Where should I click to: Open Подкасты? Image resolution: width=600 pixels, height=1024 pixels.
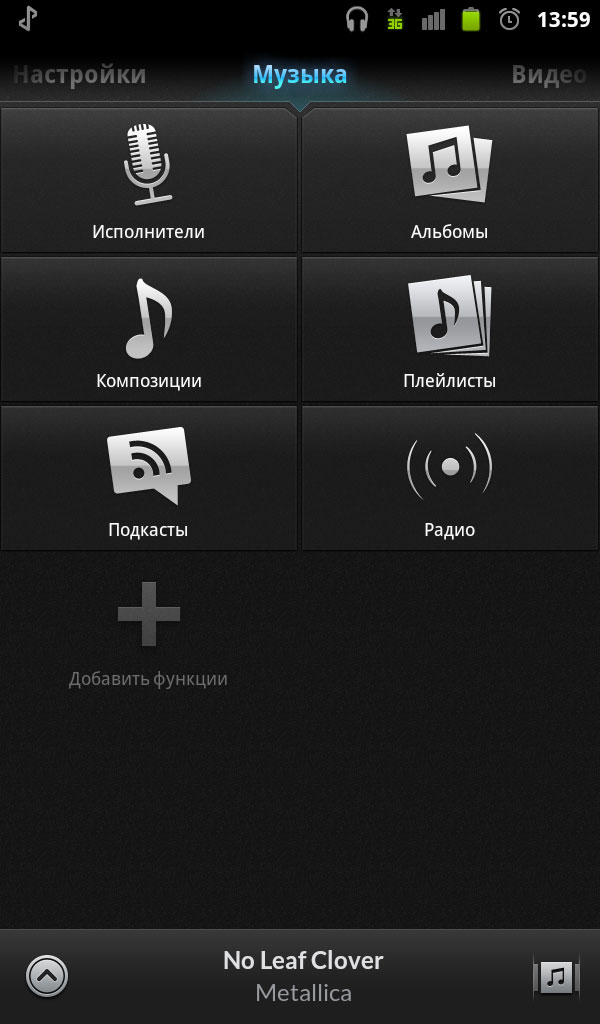coord(148,477)
